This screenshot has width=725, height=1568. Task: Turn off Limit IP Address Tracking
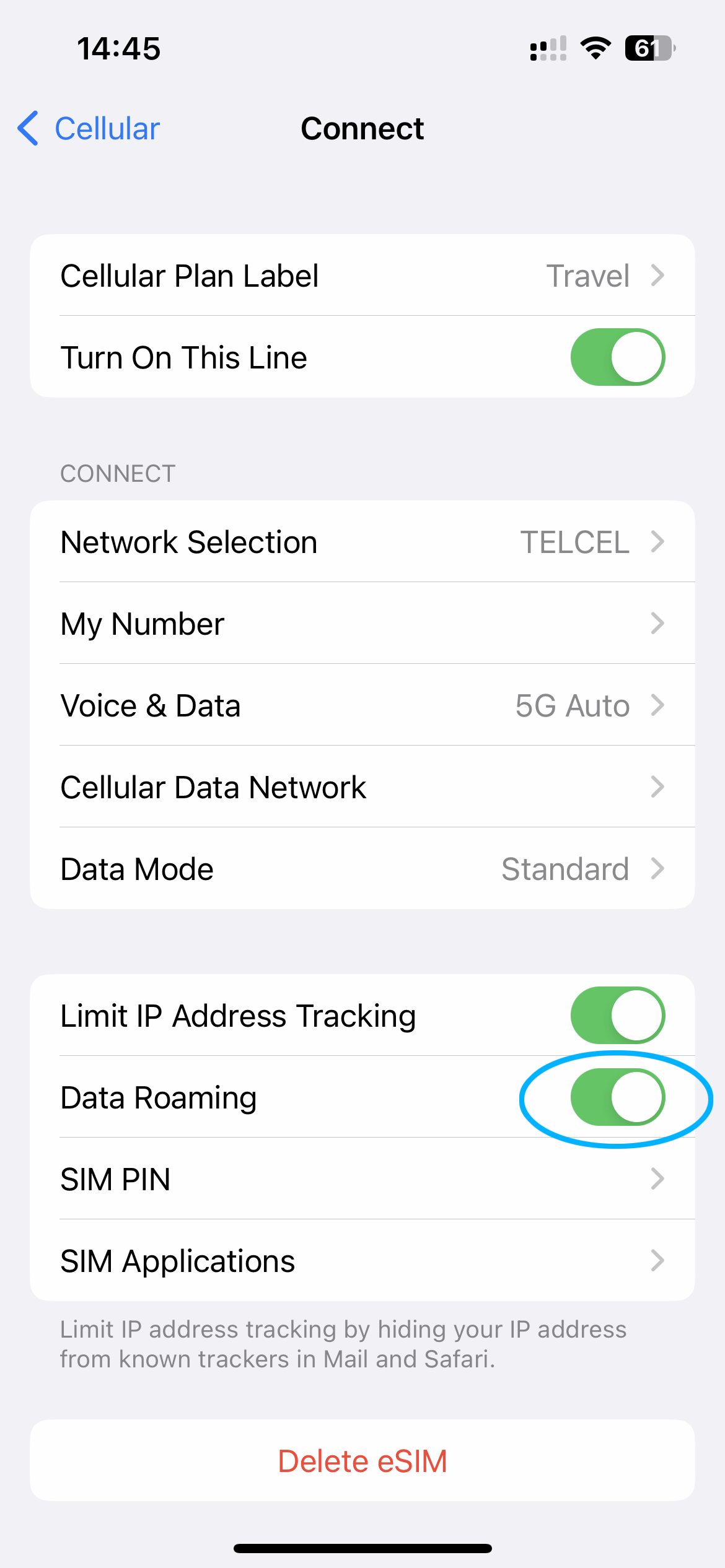(617, 1015)
